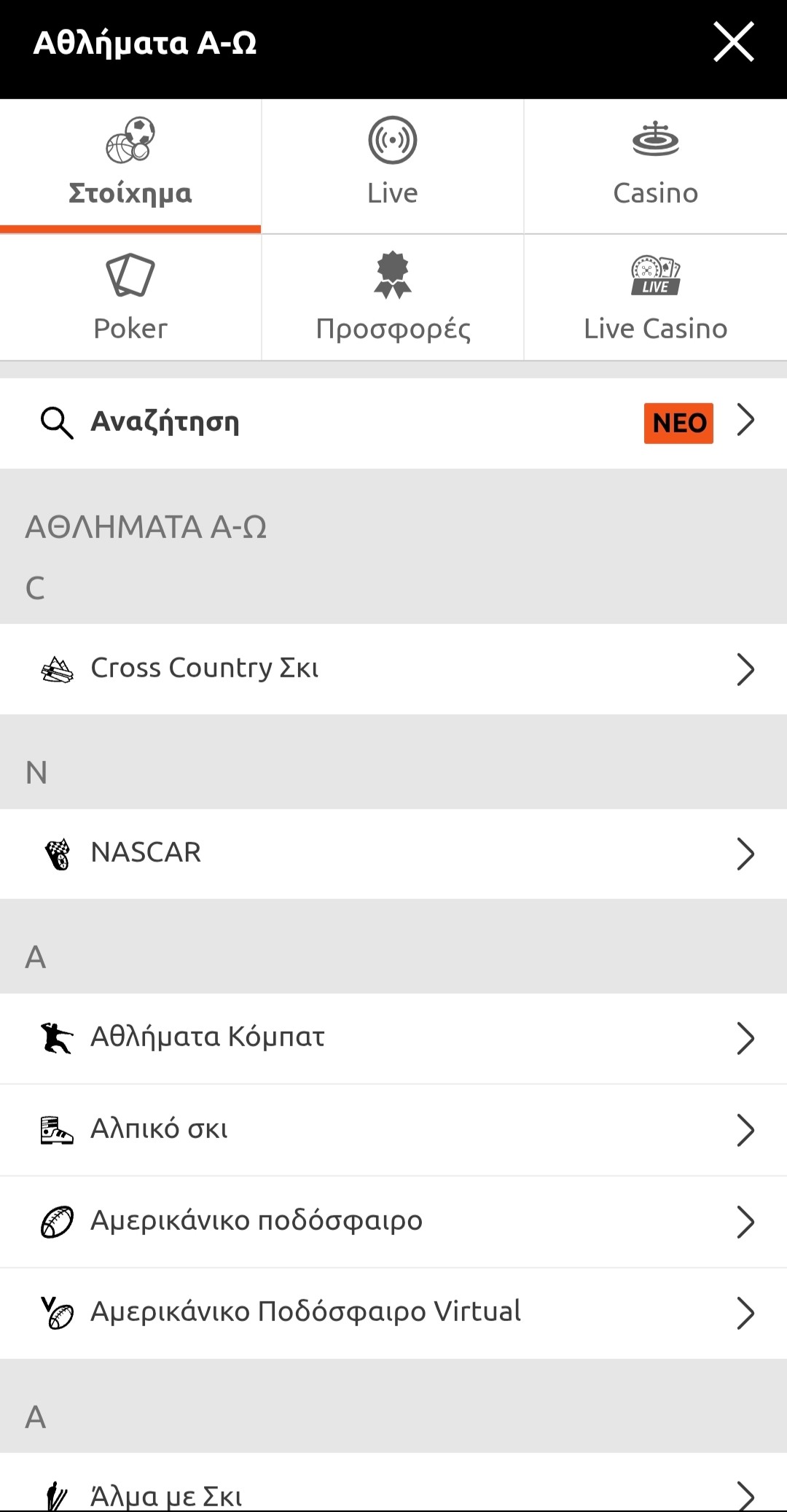Open the Προσφορές section

[x=392, y=297]
